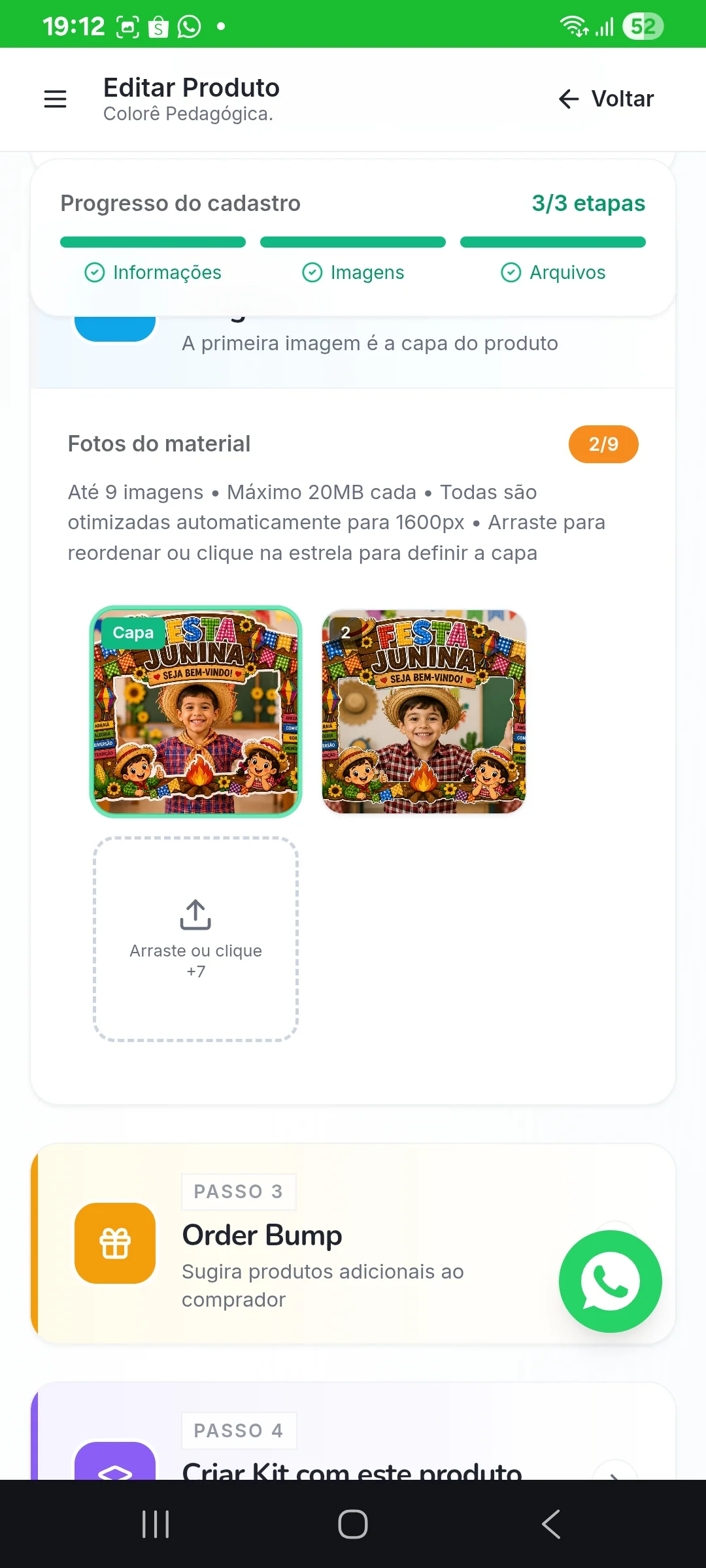
Task: Select the Capa cover image
Action: [x=195, y=711]
